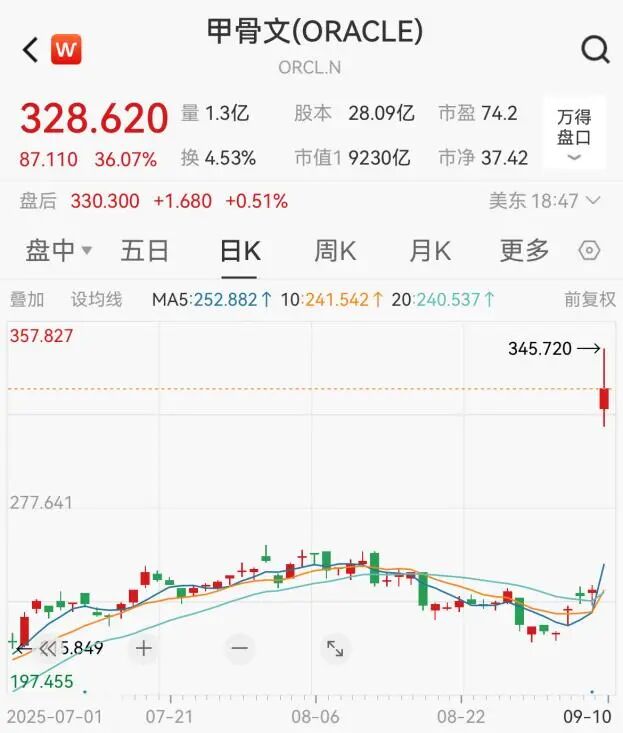623x733 pixels.
Task: Expand the chart to fullscreen
Action: tap(335, 648)
